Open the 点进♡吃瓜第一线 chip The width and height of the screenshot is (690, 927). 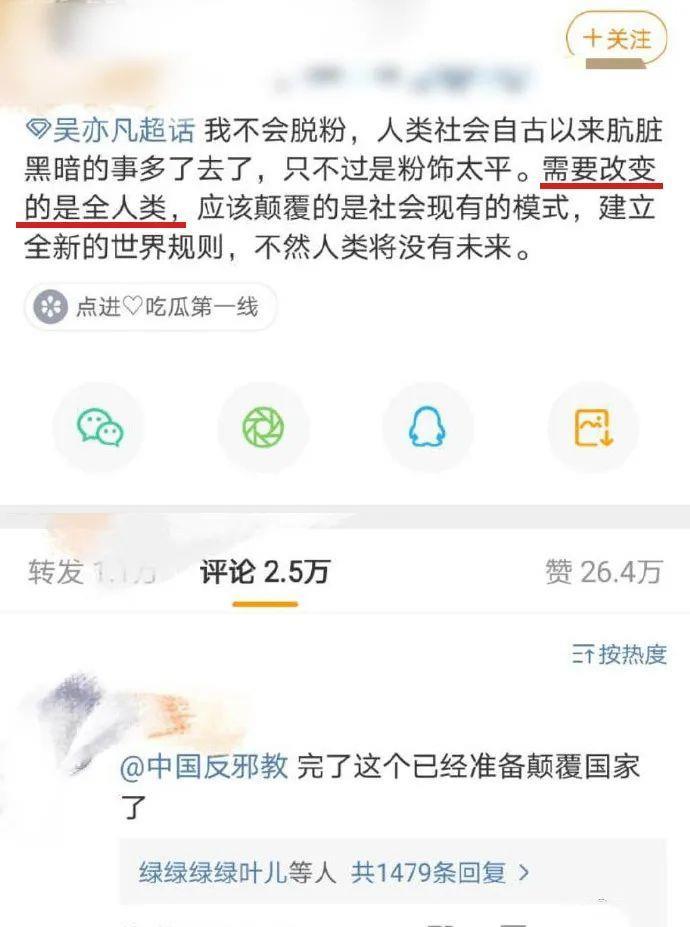[x=150, y=307]
